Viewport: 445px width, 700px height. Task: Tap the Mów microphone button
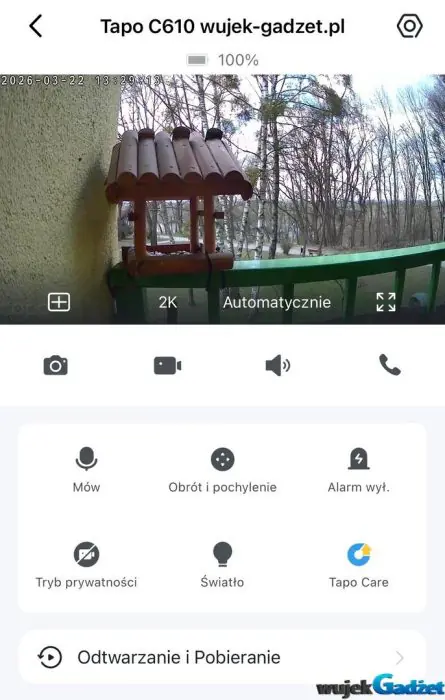click(86, 470)
